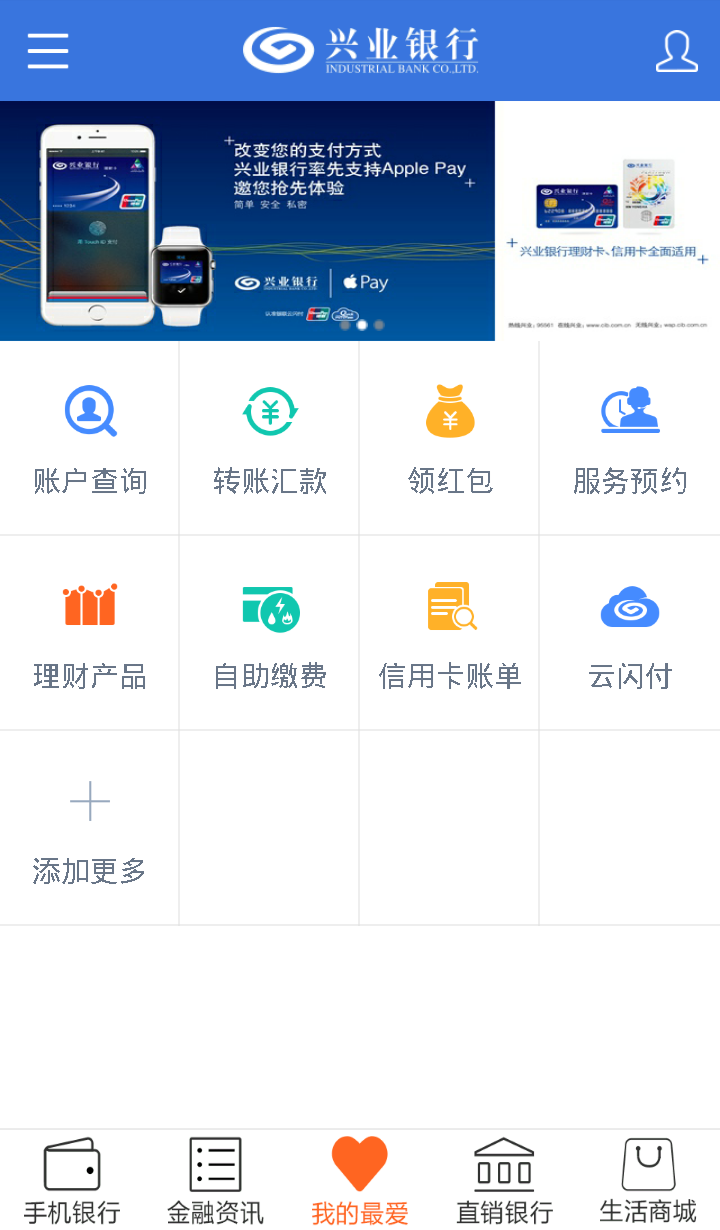Tap 添加更多 to add more shortcuts
Screen dimensions: 720x1230
(x=90, y=828)
